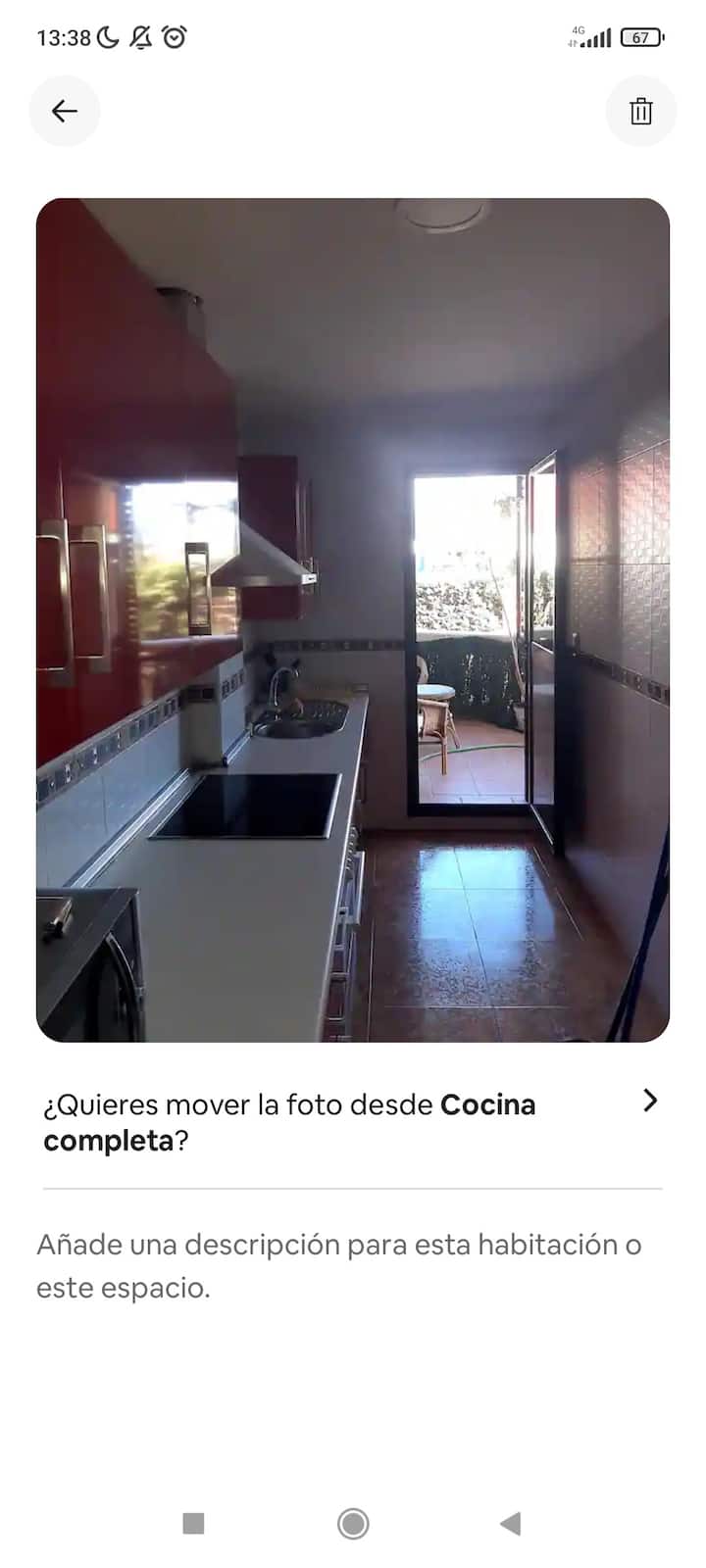The height and width of the screenshot is (1568, 706).
Task: Tap the Back triangle navigation button
Action: coord(508,1523)
